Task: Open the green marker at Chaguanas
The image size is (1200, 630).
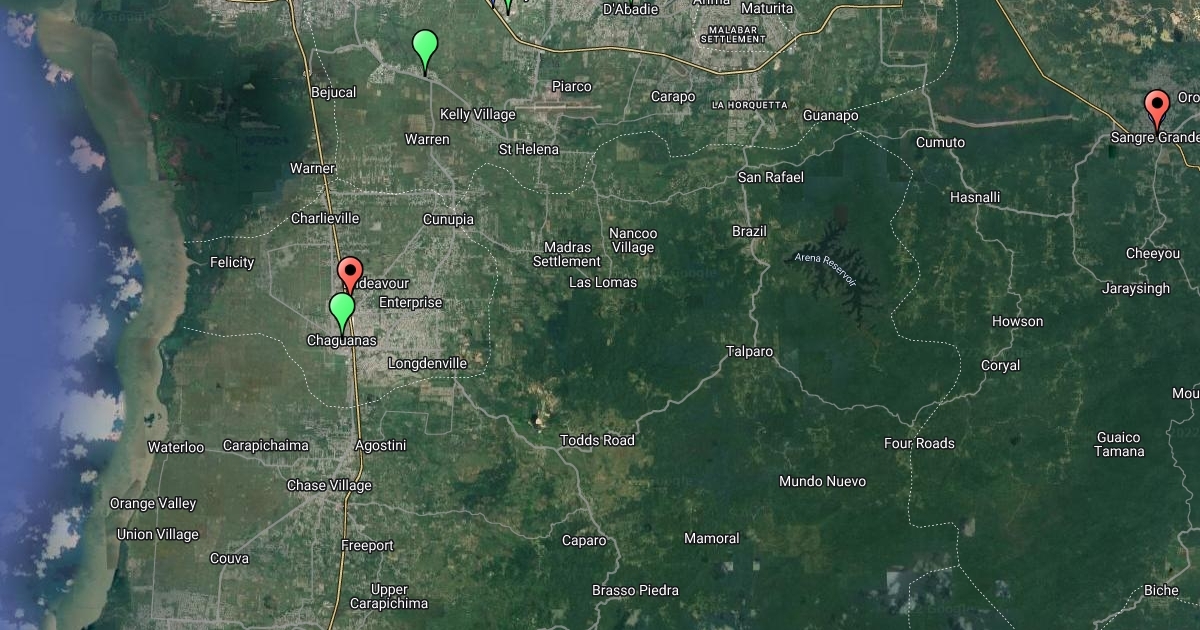Action: [342, 309]
